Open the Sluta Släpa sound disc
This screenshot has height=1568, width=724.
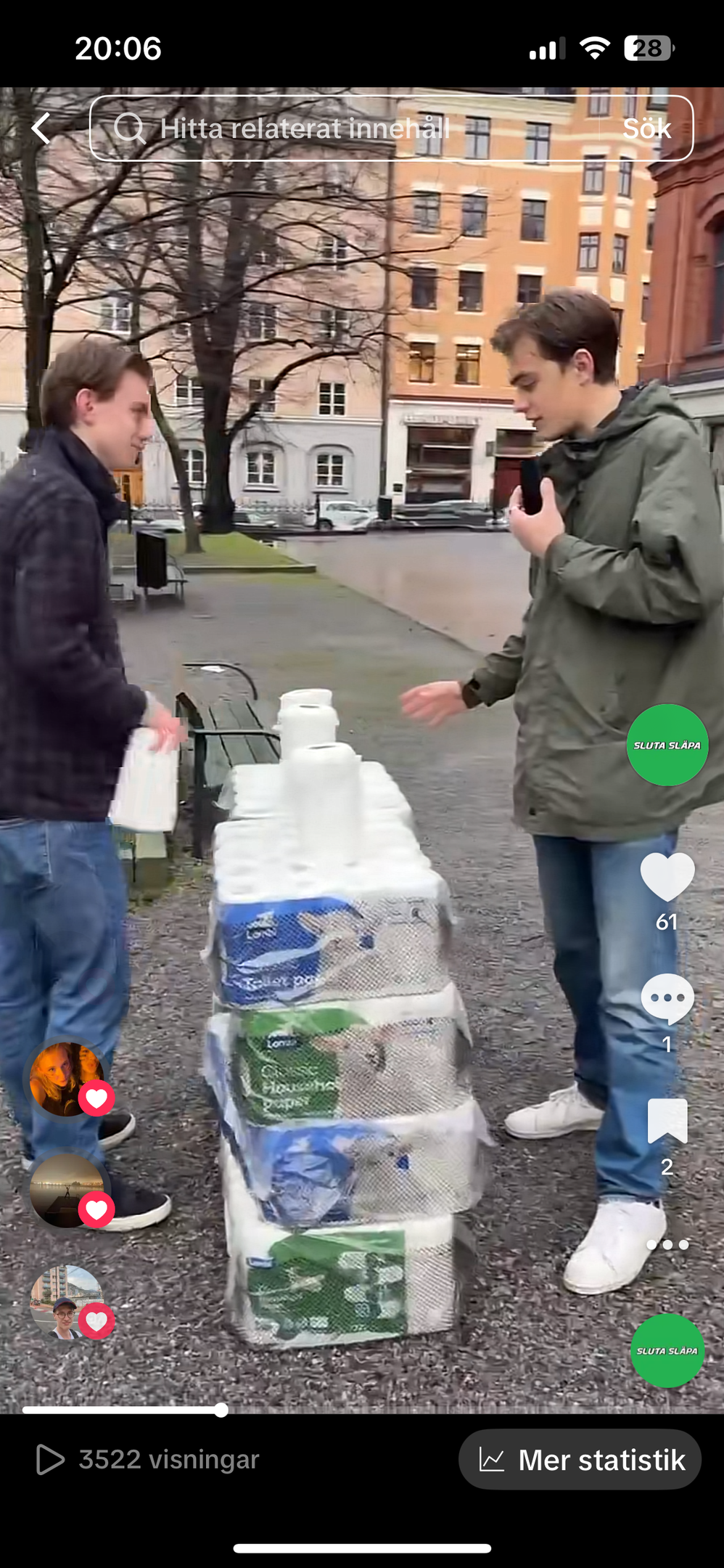pyautogui.click(x=667, y=1351)
